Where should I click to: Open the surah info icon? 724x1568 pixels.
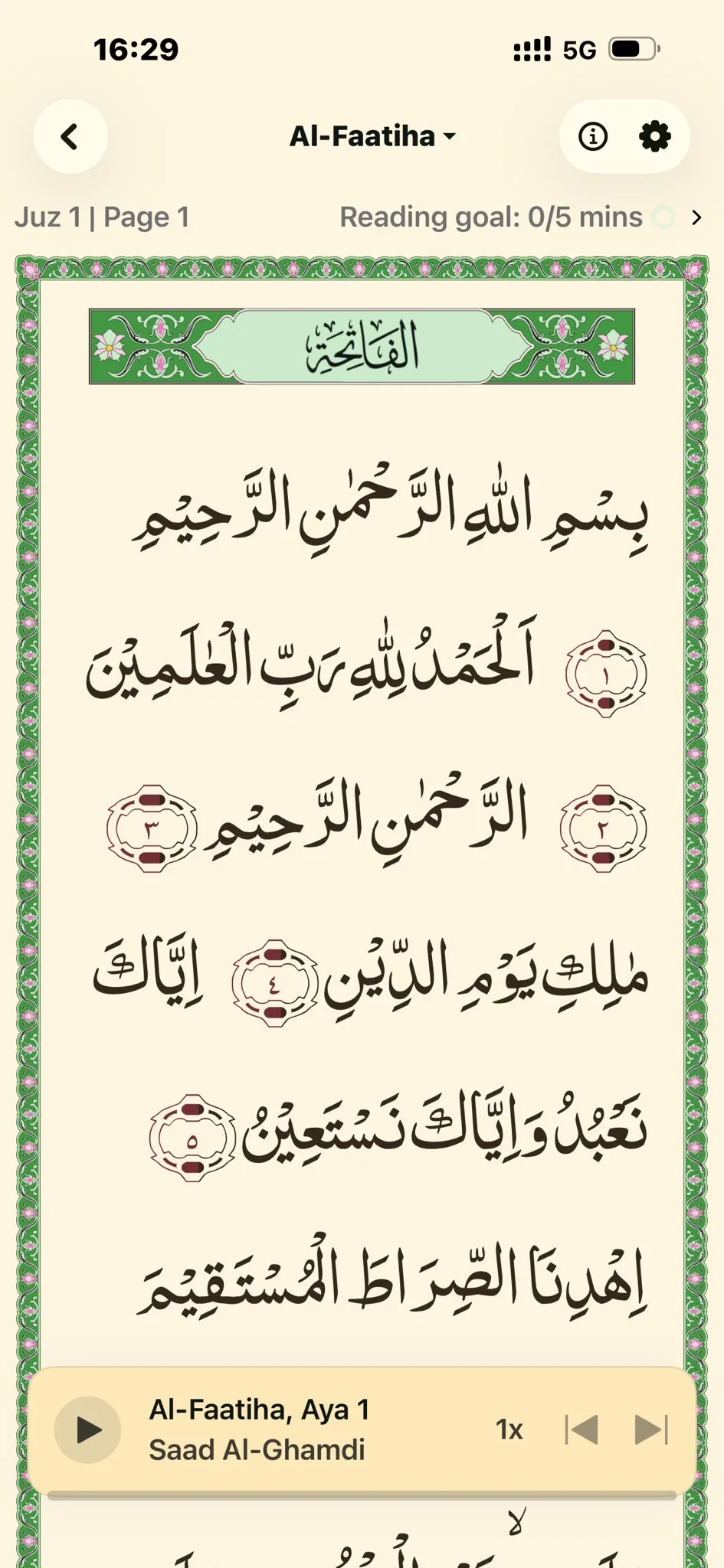pos(592,137)
